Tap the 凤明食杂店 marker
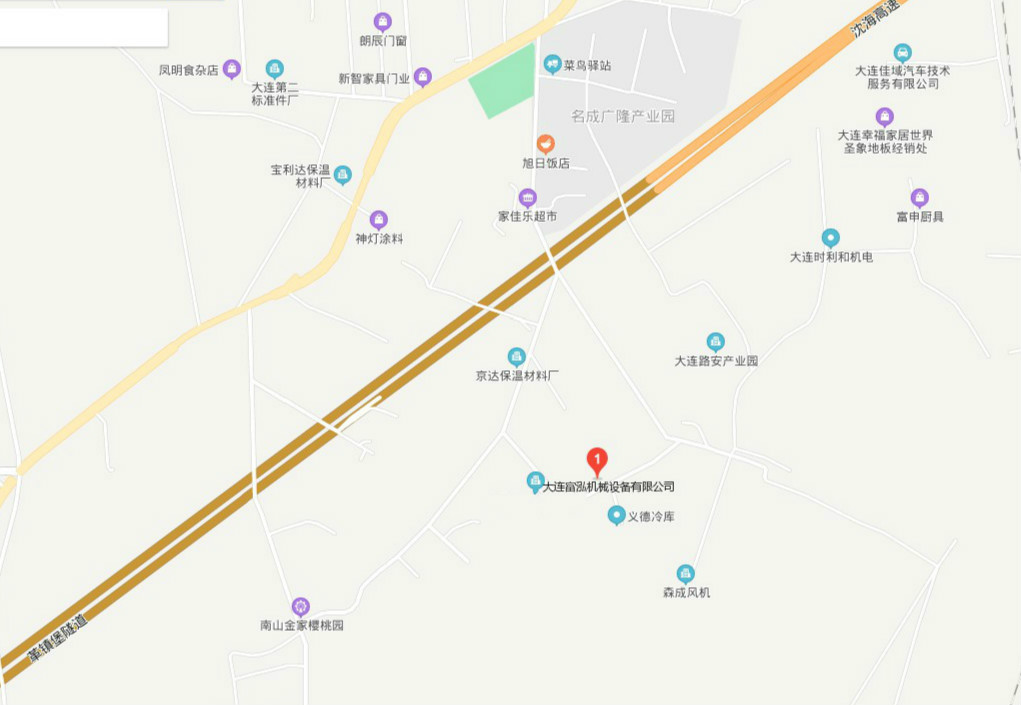Viewport: 1021px width, 705px height. tap(232, 69)
